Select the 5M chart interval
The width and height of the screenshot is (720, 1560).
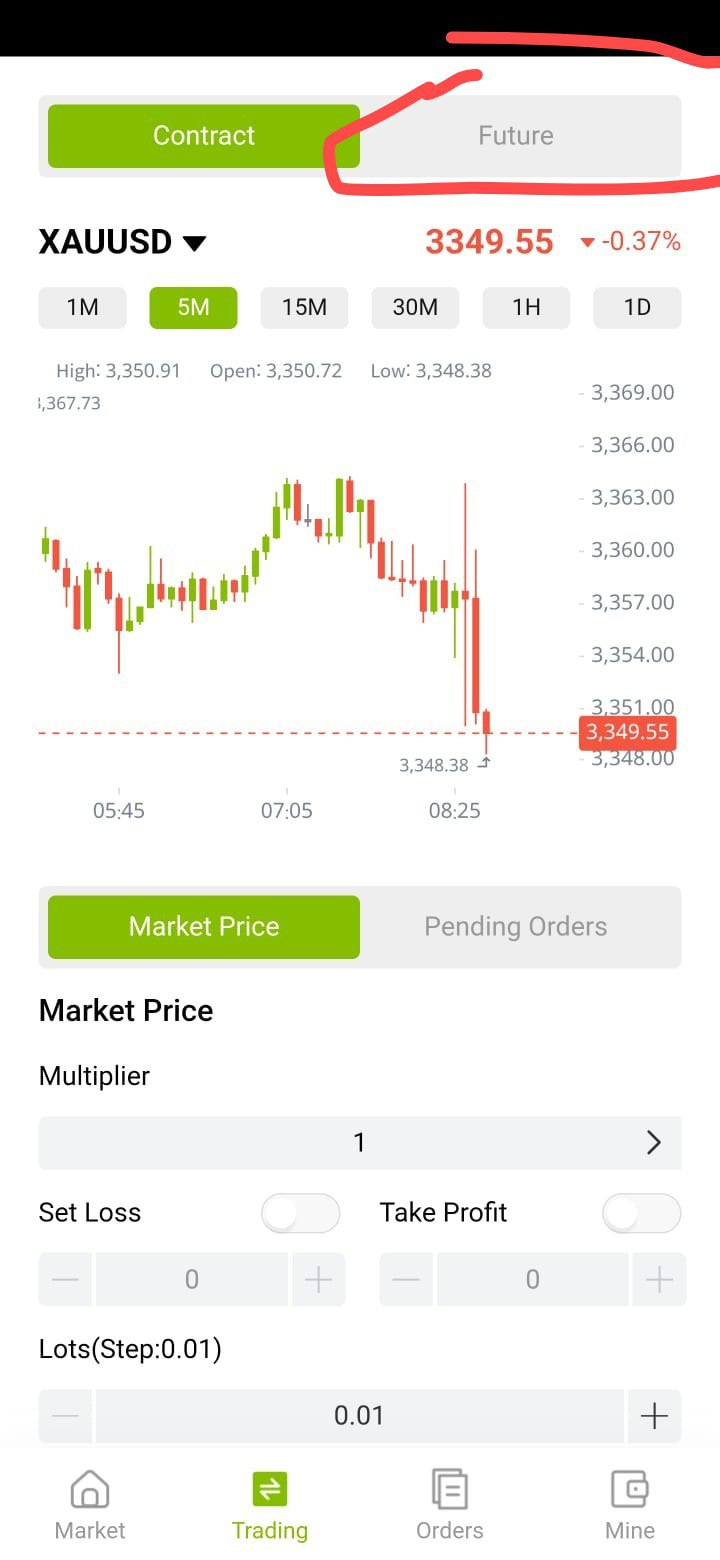pyautogui.click(x=193, y=308)
